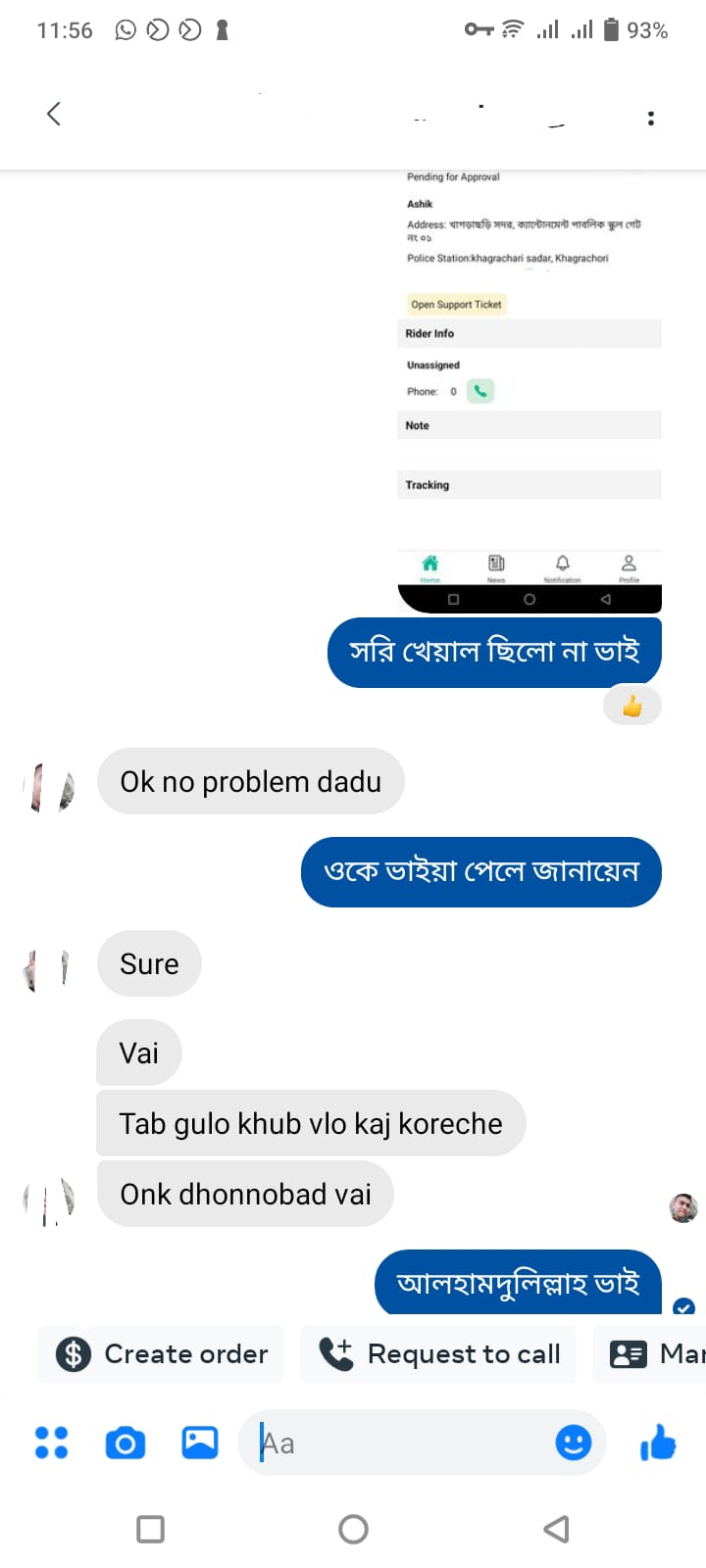The height and width of the screenshot is (1568, 706).
Task: Open recent apps from navigation bar
Action: (x=150, y=1529)
